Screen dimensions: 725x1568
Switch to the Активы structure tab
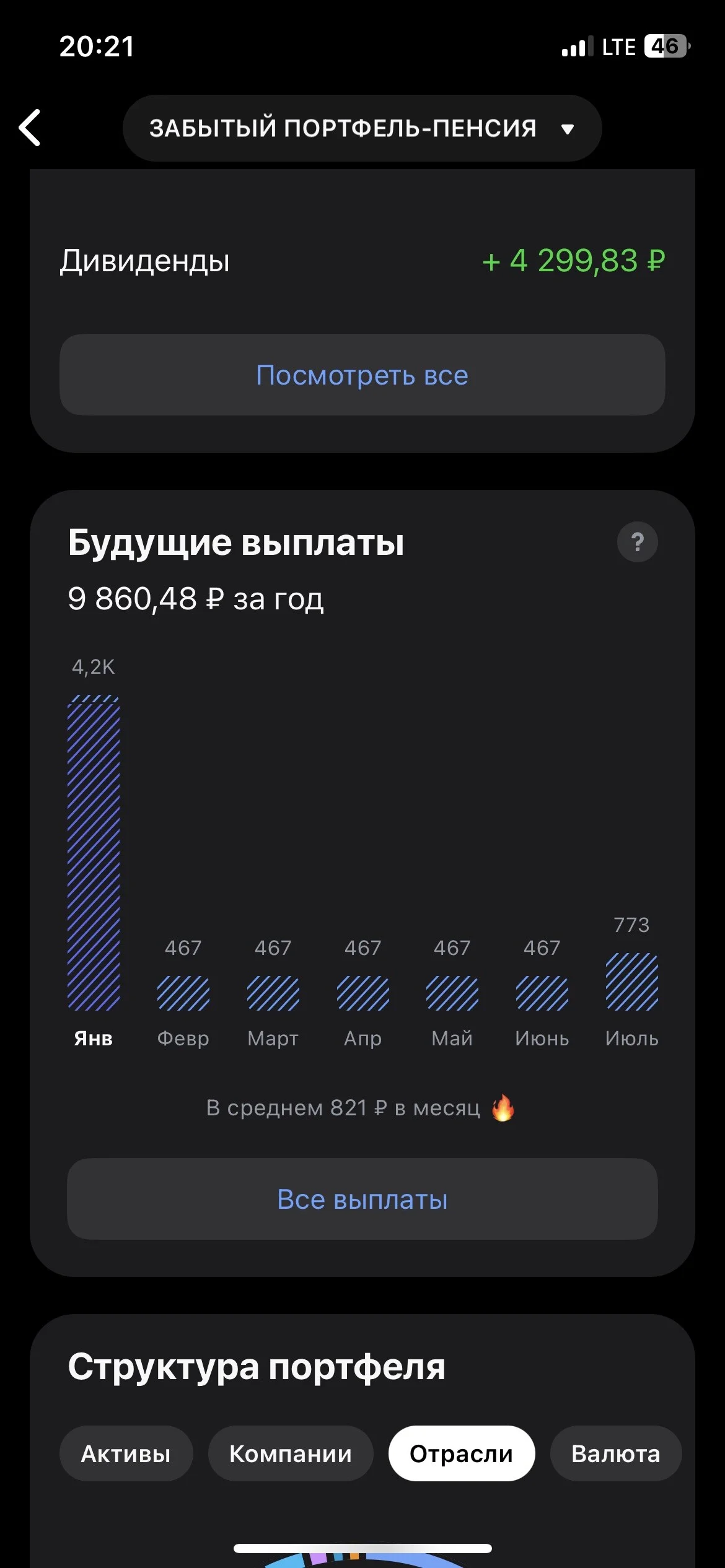pos(126,1453)
